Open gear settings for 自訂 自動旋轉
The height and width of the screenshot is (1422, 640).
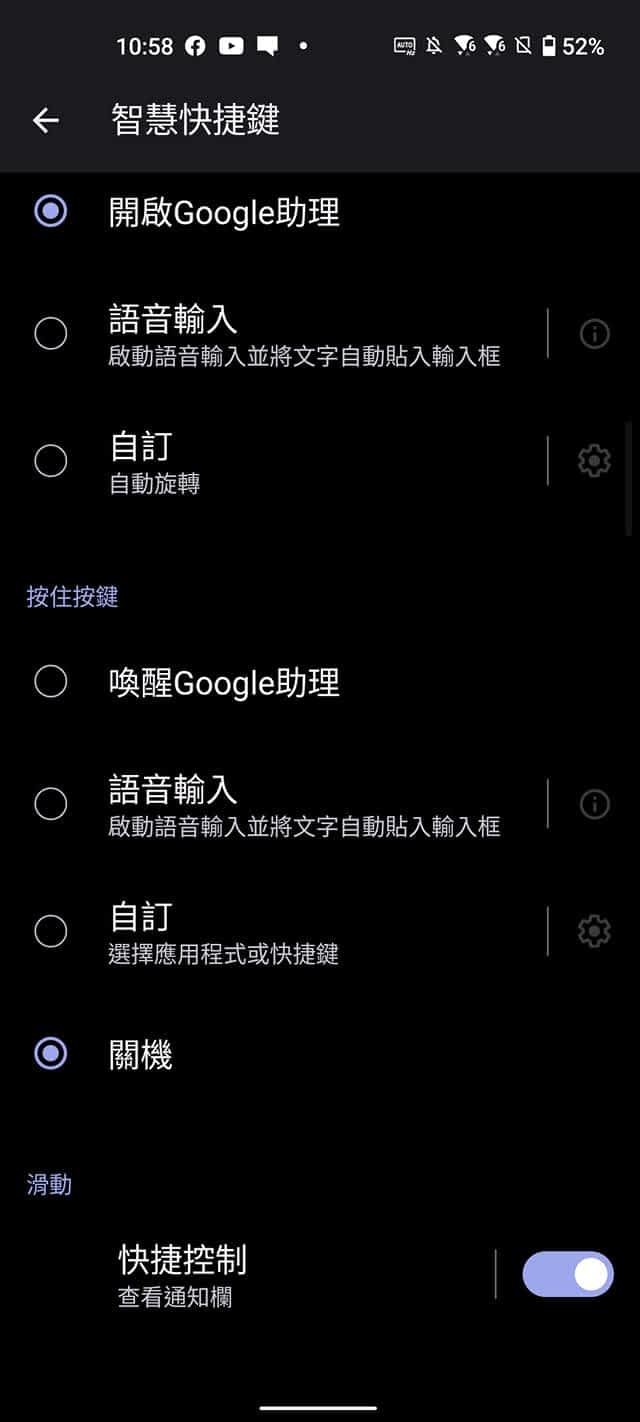click(x=594, y=461)
